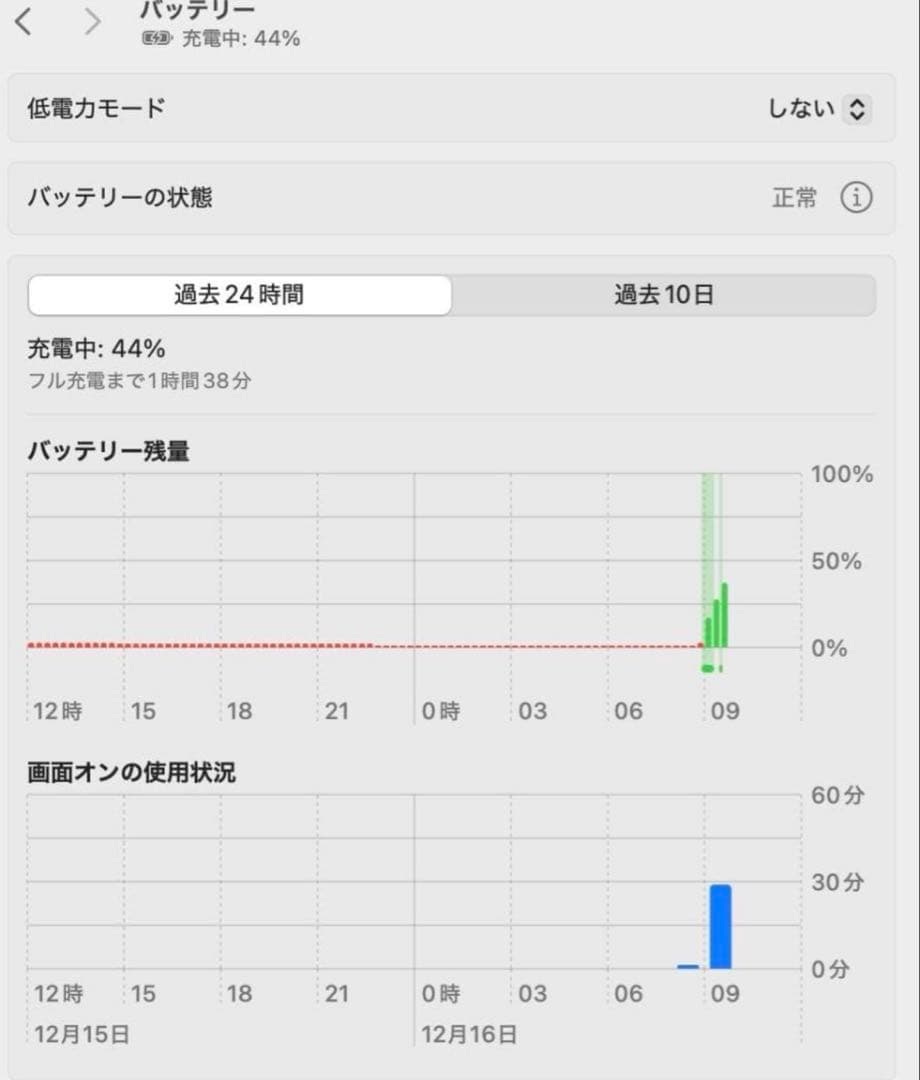This screenshot has width=920, height=1080.
Task: Toggle the 過去24時間 view selection
Action: (240, 294)
